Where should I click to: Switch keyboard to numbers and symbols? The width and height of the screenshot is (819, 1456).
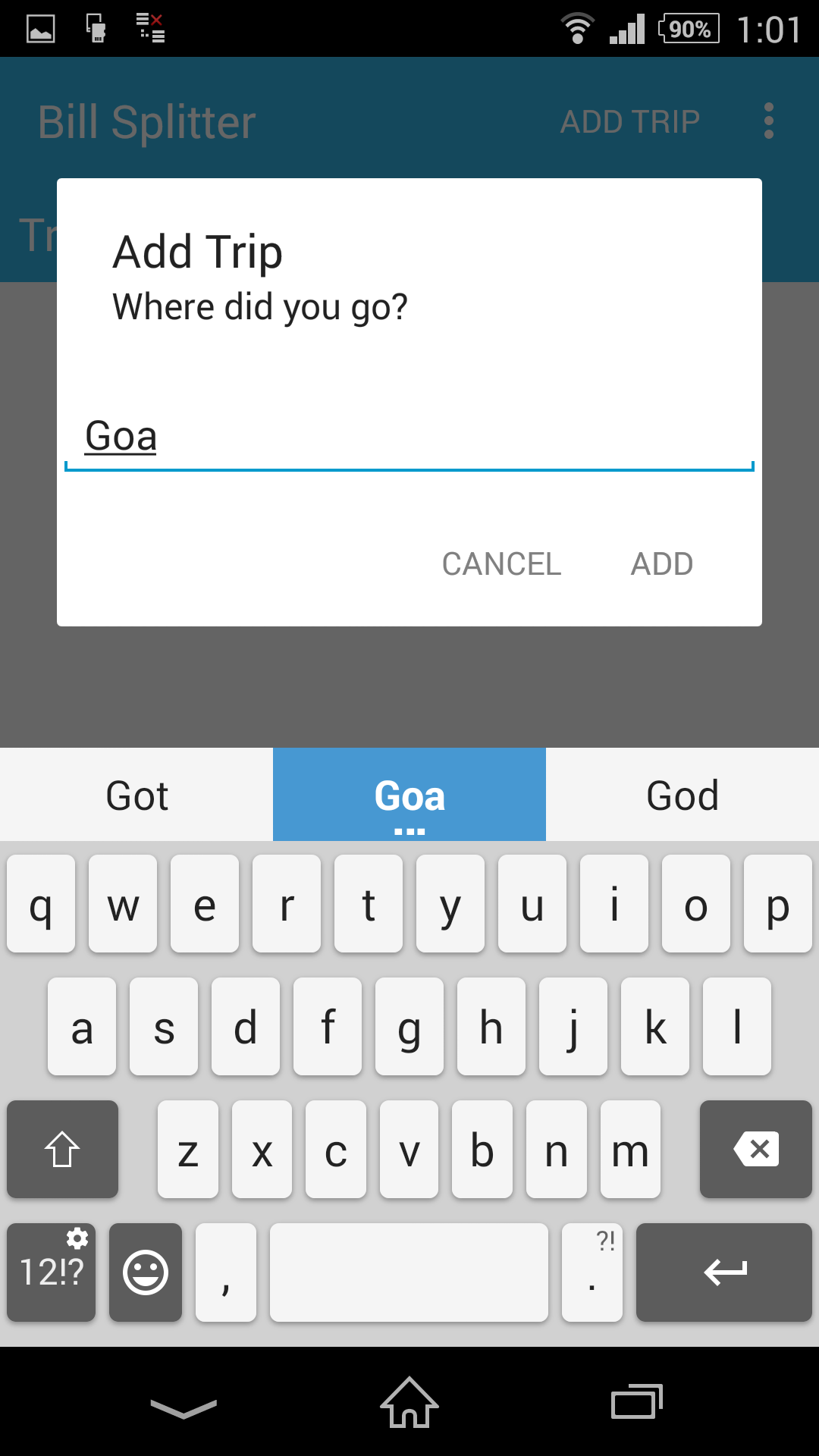pos(52,1272)
